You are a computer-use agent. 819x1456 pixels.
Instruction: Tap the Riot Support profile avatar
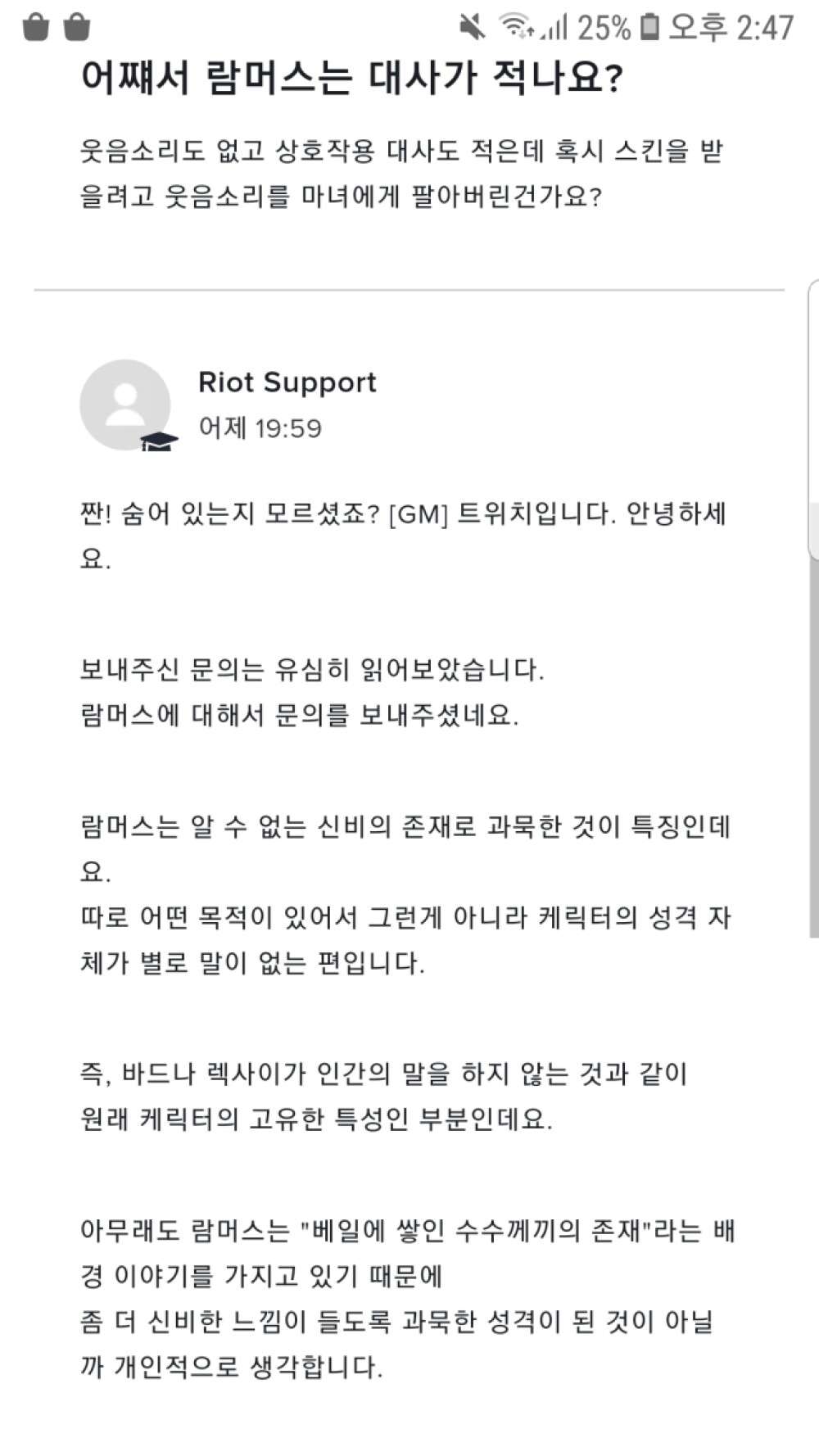coord(125,405)
